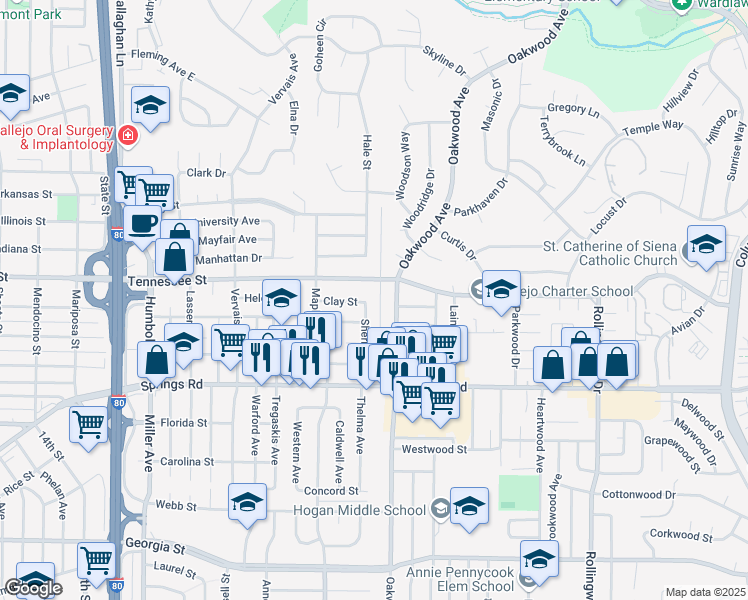Image resolution: width=748 pixels, height=600 pixels.
Task: Select the school marker on Callaghan Ln
Action: (x=150, y=104)
